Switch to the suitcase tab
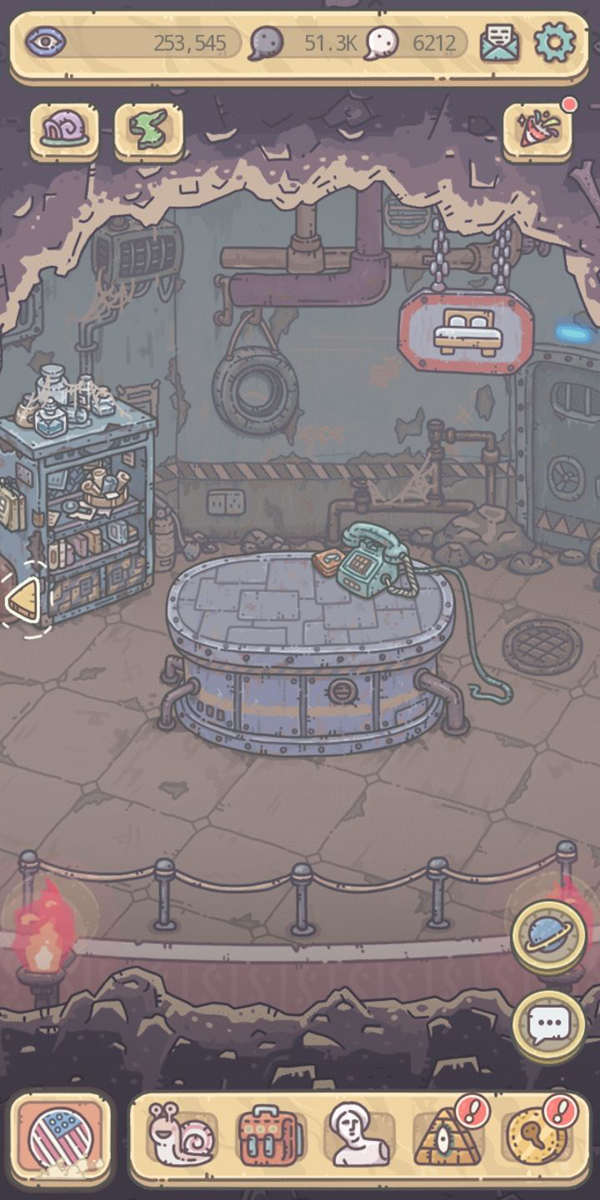The width and height of the screenshot is (600, 1200). pyautogui.click(x=270, y=1137)
